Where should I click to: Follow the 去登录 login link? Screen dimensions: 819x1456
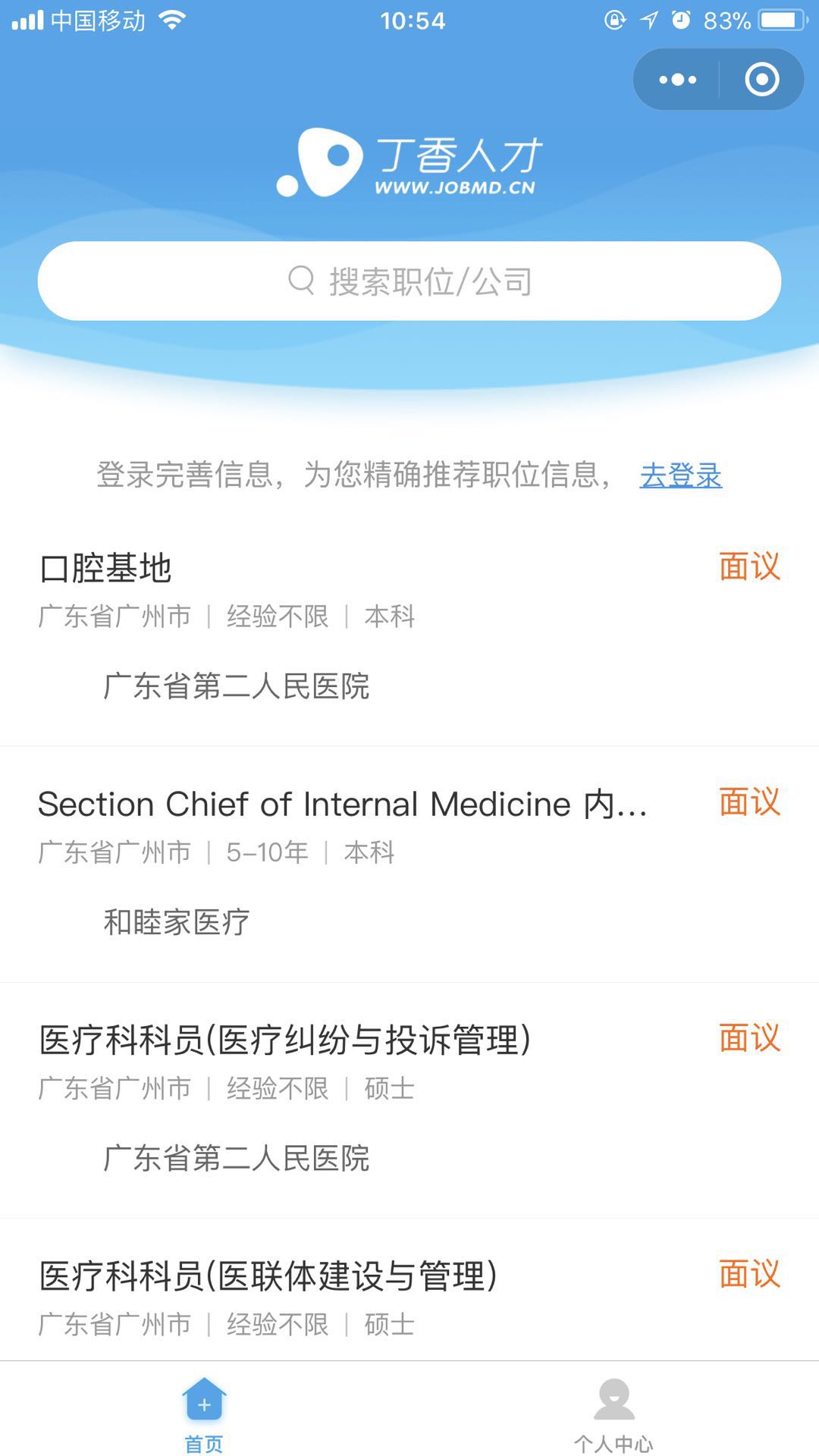click(x=680, y=475)
